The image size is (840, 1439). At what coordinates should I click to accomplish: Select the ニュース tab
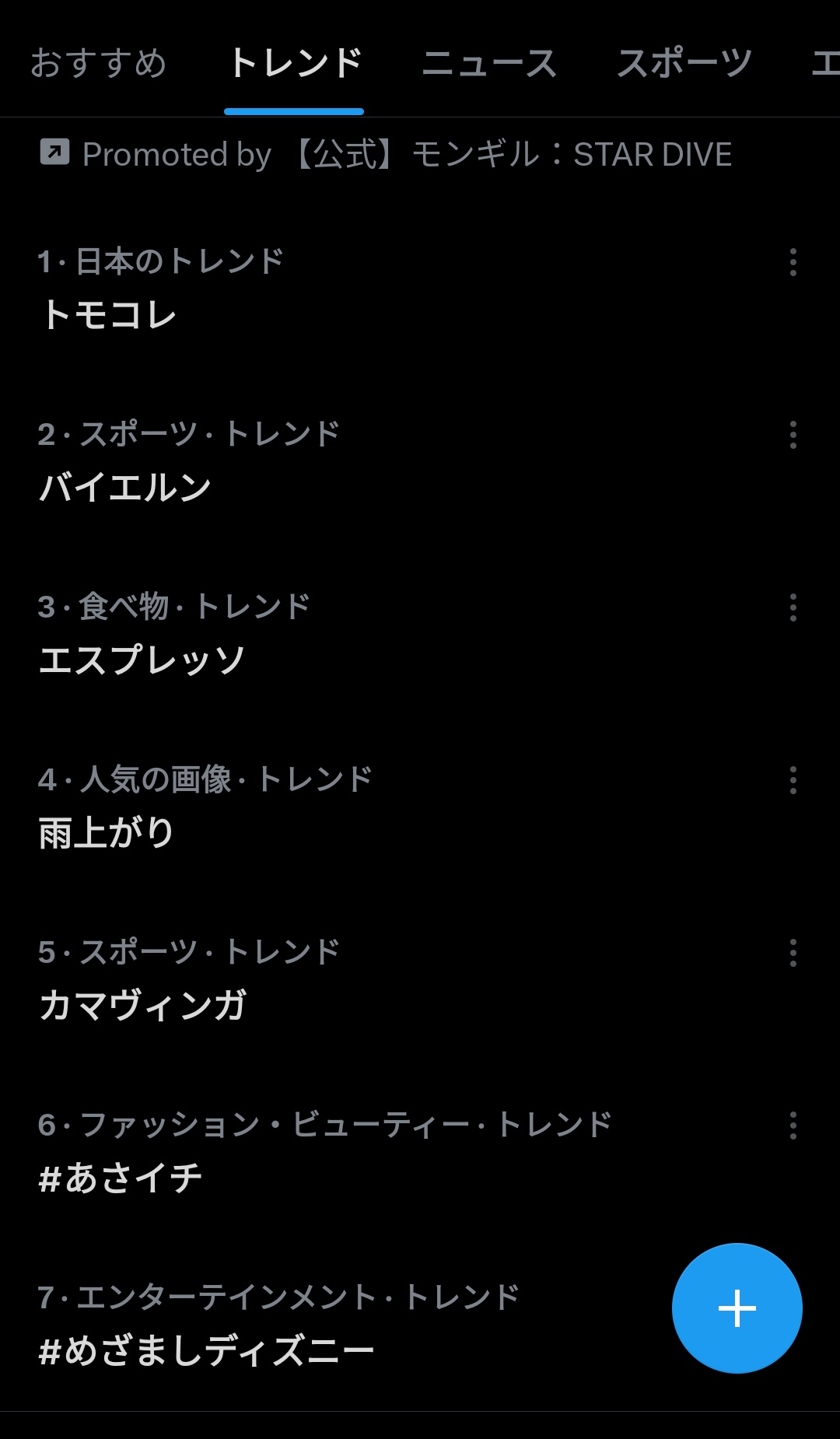(489, 63)
